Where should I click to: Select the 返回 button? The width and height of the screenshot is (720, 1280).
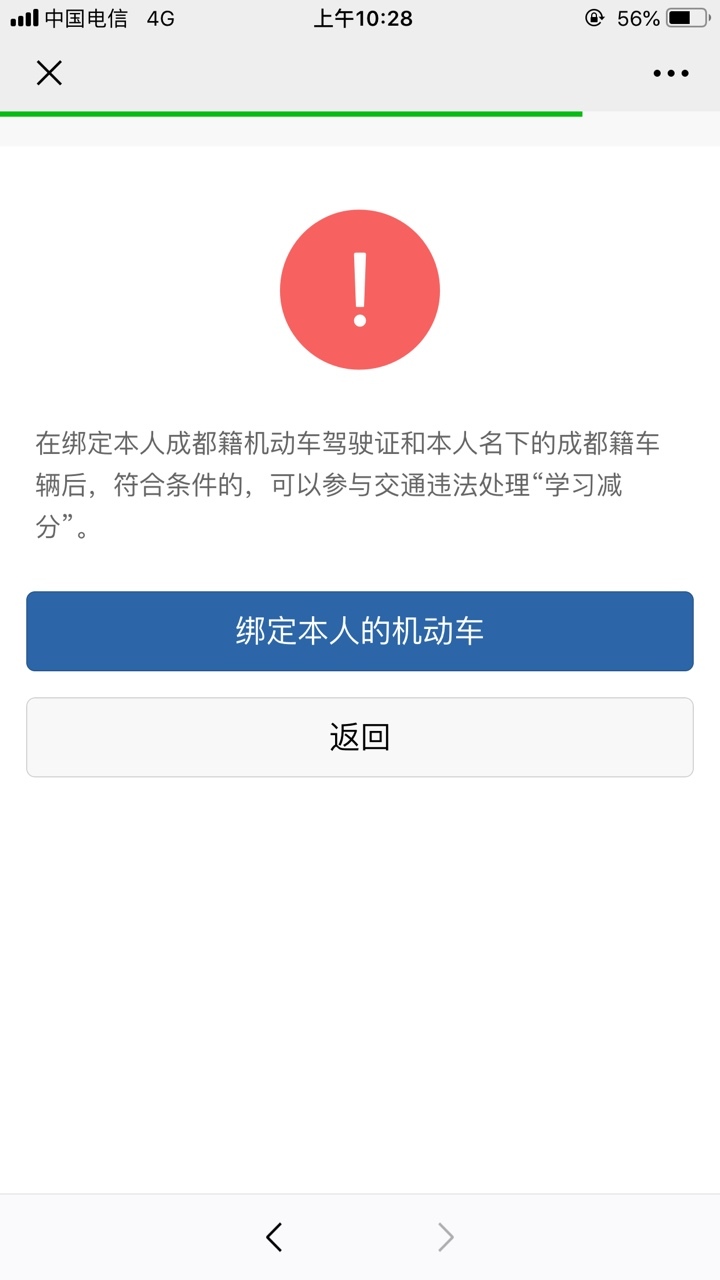point(360,737)
